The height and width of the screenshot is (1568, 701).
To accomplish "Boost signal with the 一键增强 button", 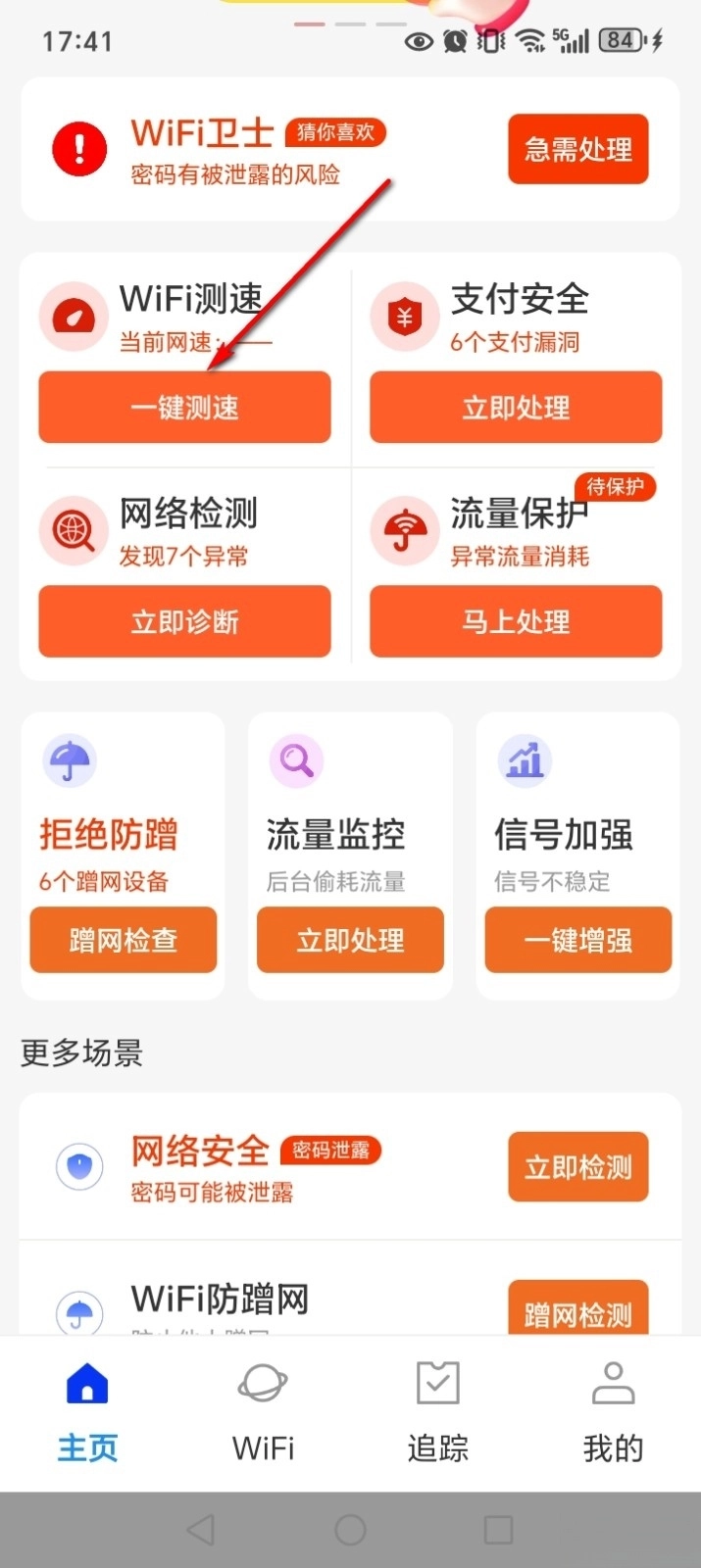I will [577, 940].
